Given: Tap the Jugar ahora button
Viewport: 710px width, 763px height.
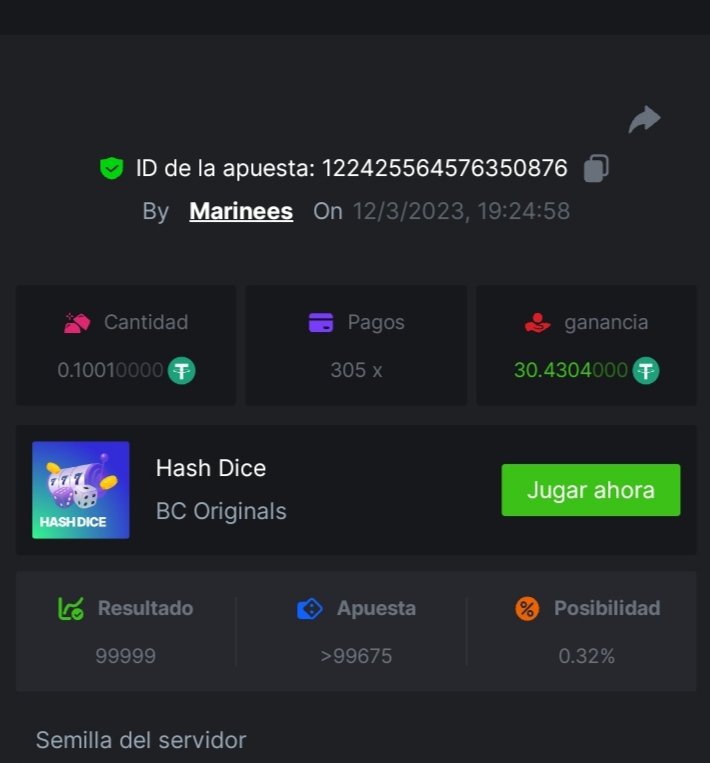Looking at the screenshot, I should [590, 490].
